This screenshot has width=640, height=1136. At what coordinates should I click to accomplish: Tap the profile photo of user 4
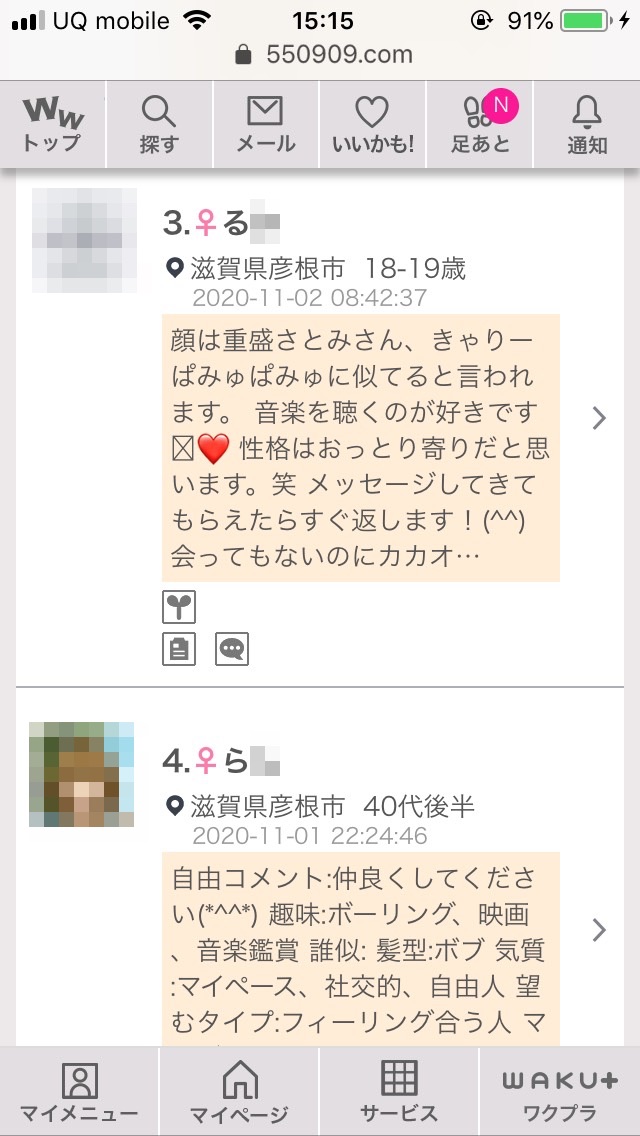pyautogui.click(x=81, y=774)
